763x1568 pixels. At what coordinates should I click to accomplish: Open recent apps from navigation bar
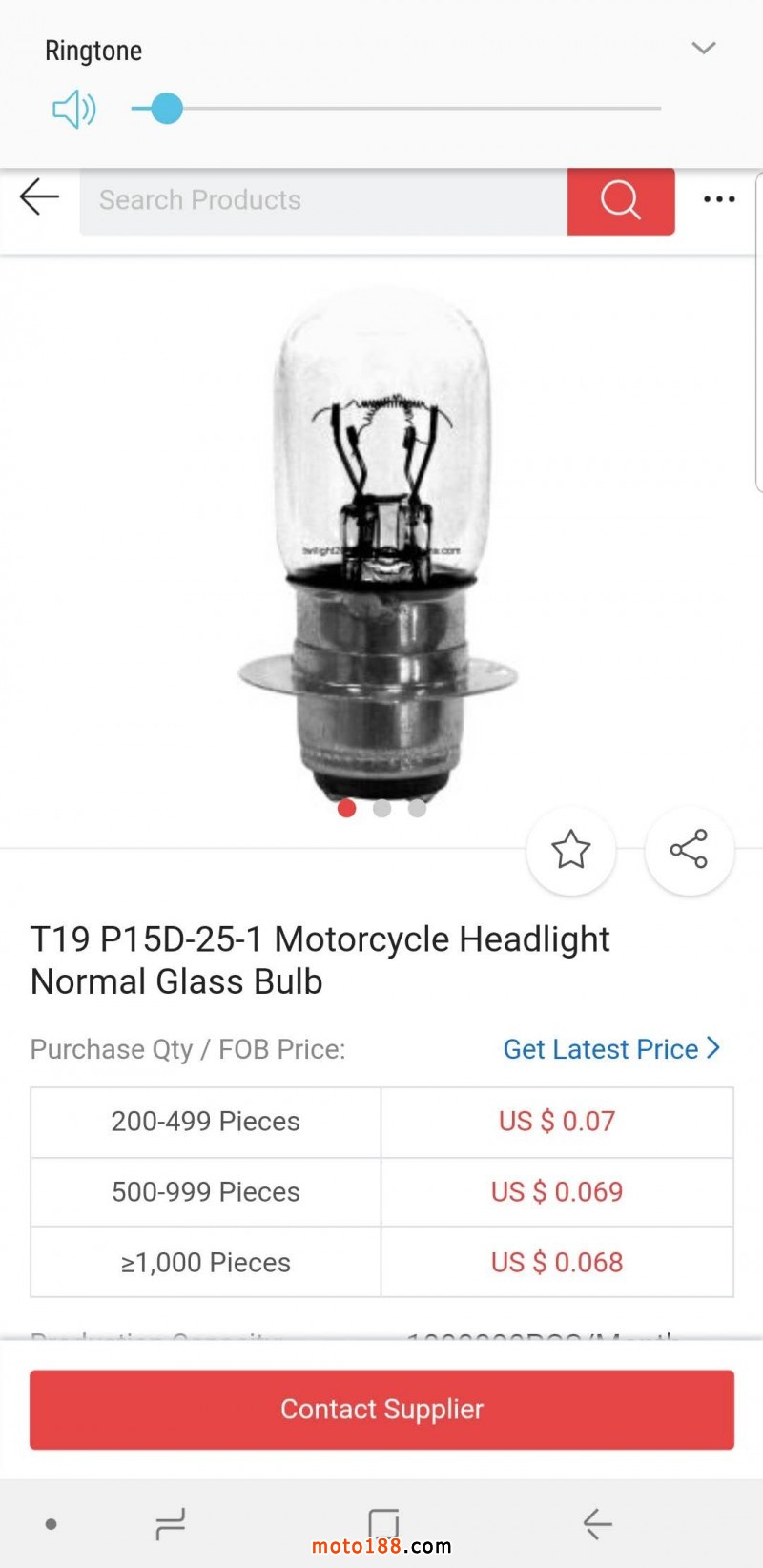pos(171,1524)
